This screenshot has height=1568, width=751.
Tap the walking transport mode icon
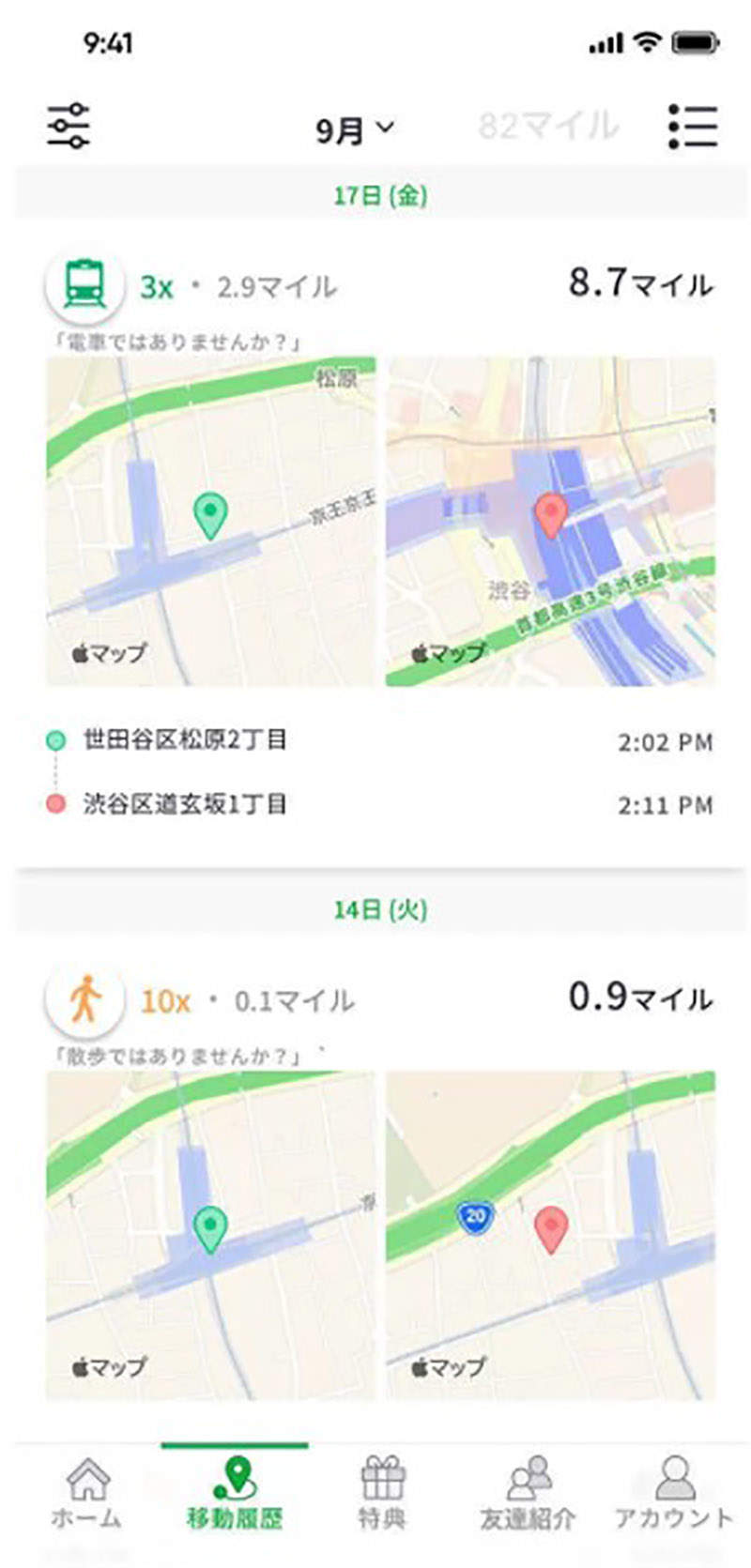click(x=84, y=998)
